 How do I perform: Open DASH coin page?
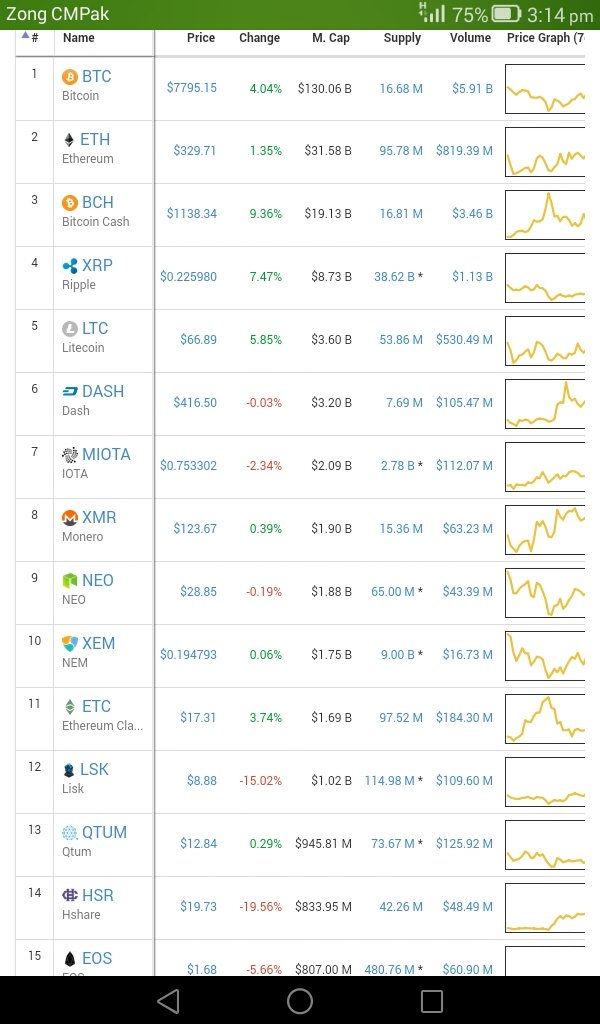103,391
